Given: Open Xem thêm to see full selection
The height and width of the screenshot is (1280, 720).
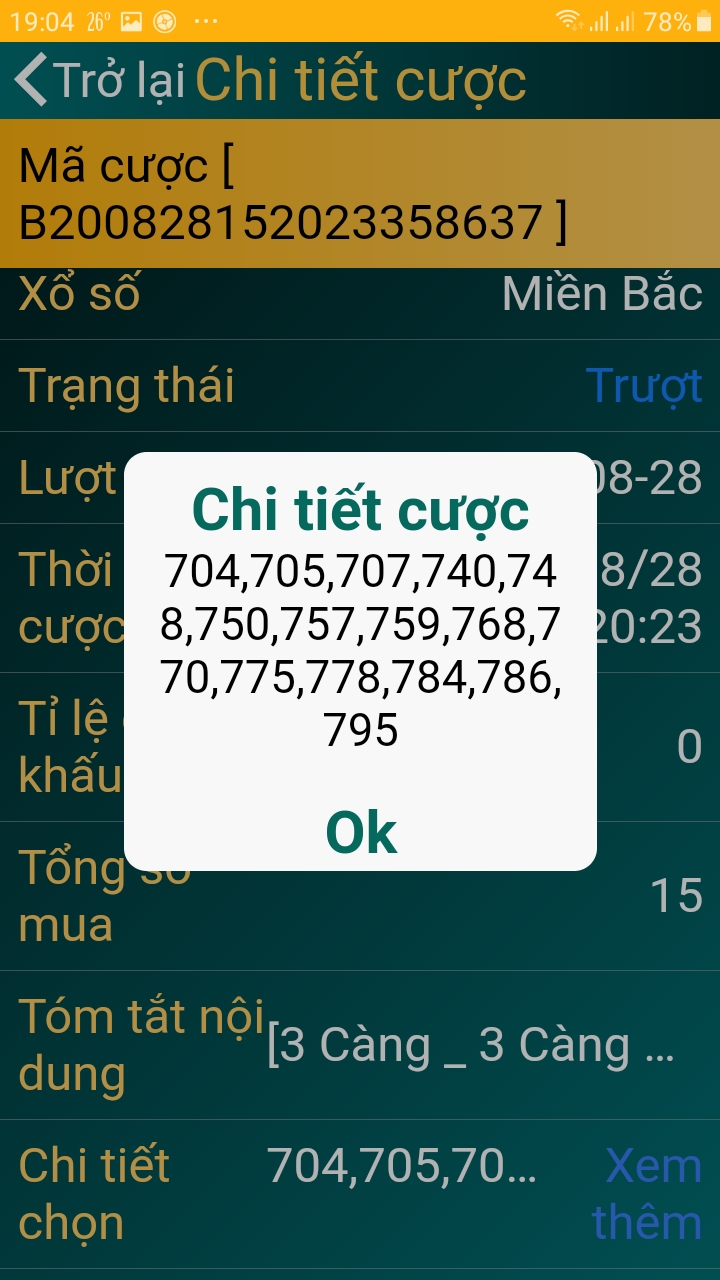Looking at the screenshot, I should 649,1194.
